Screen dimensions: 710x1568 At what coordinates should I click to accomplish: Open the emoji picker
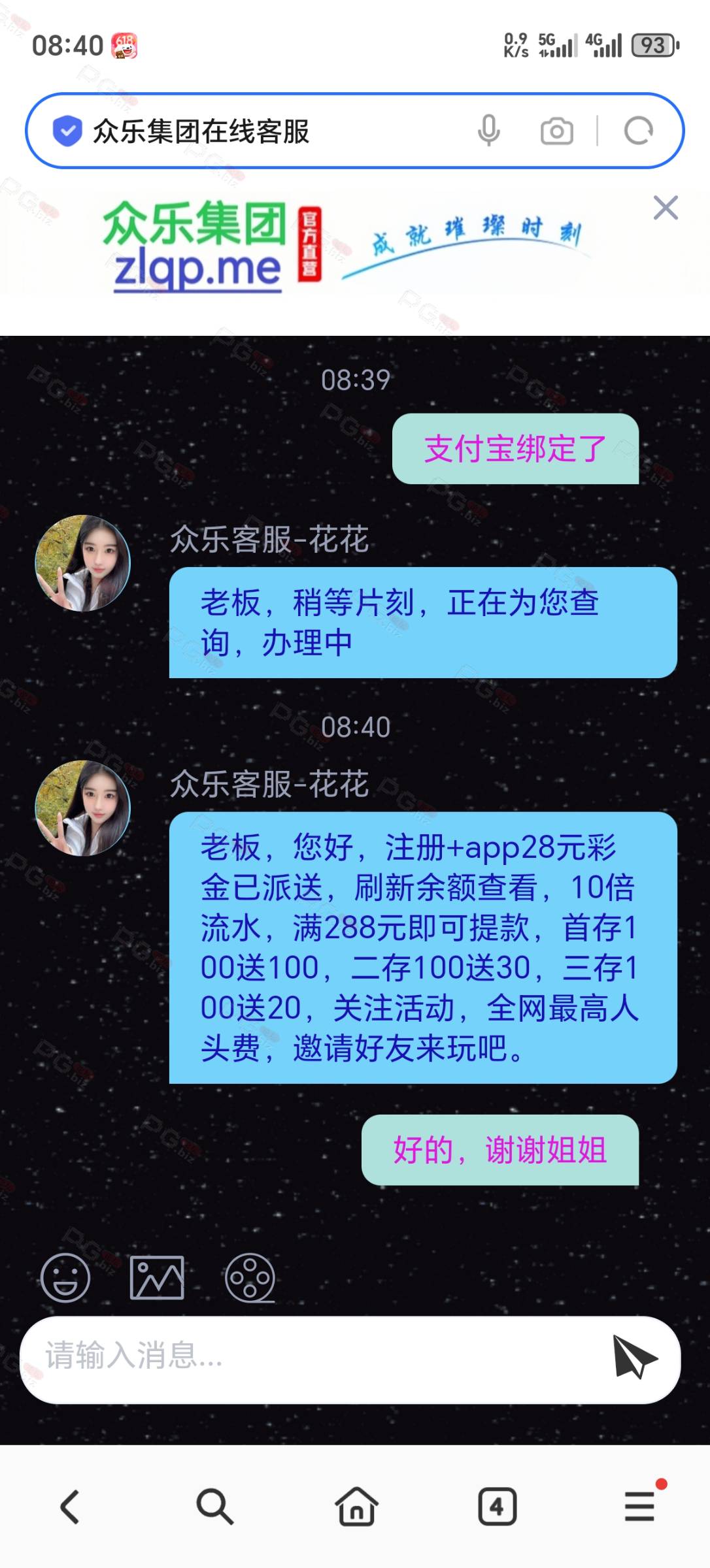point(65,1277)
